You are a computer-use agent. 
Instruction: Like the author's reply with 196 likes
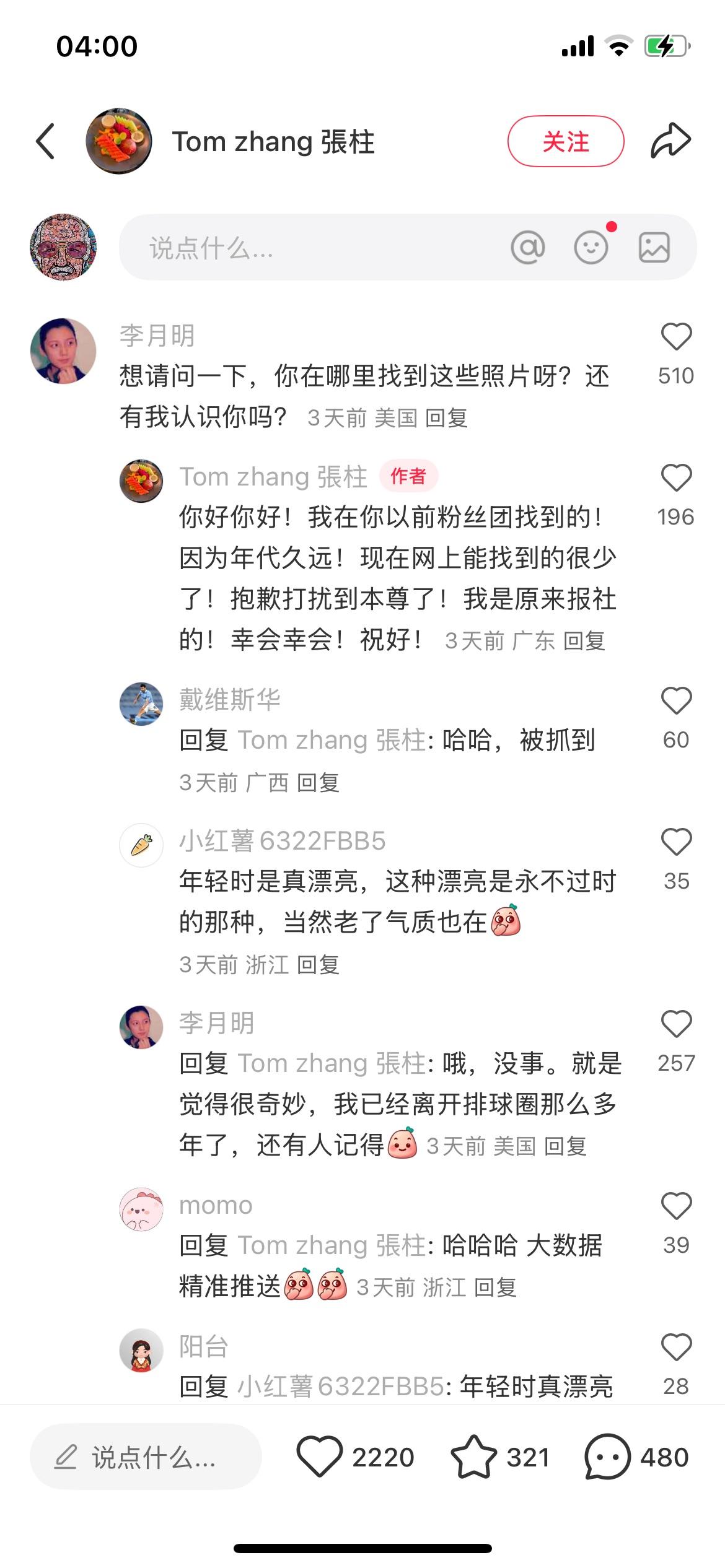(x=676, y=478)
